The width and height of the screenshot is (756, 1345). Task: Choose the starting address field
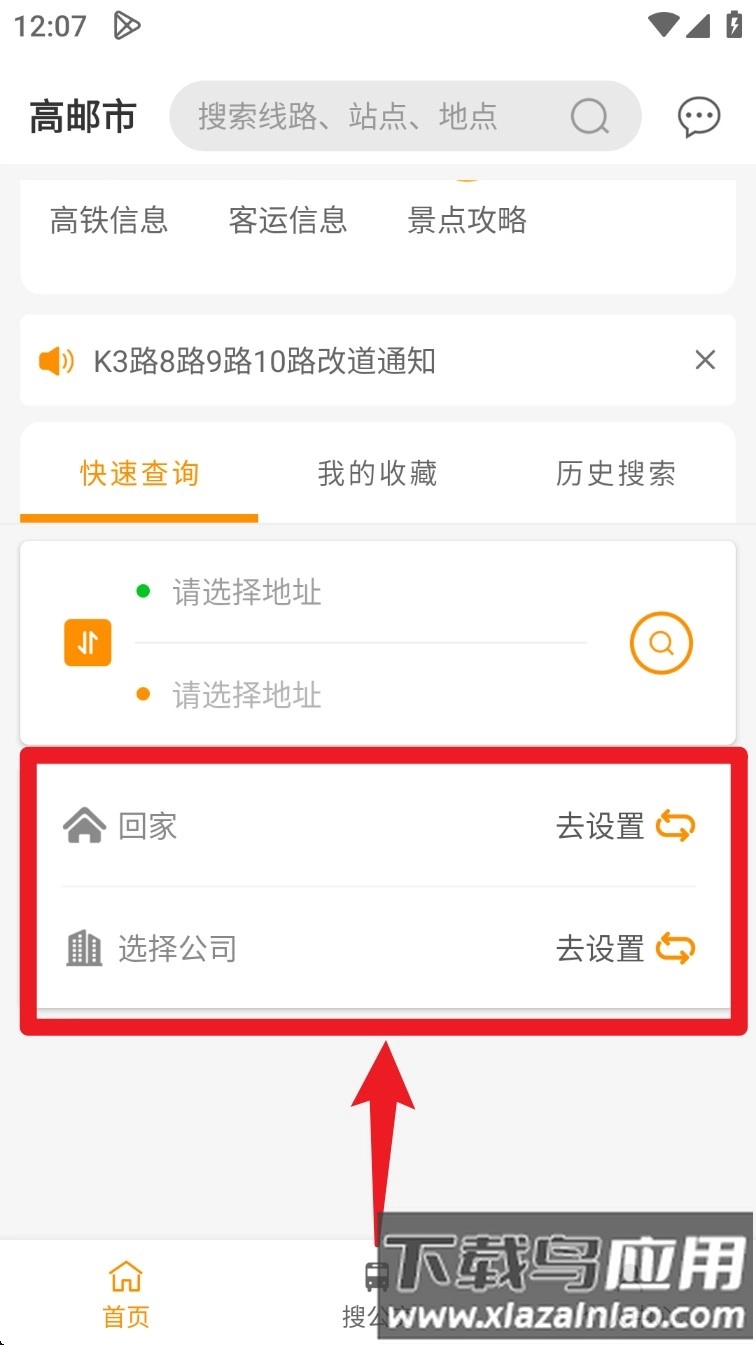pyautogui.click(x=360, y=592)
